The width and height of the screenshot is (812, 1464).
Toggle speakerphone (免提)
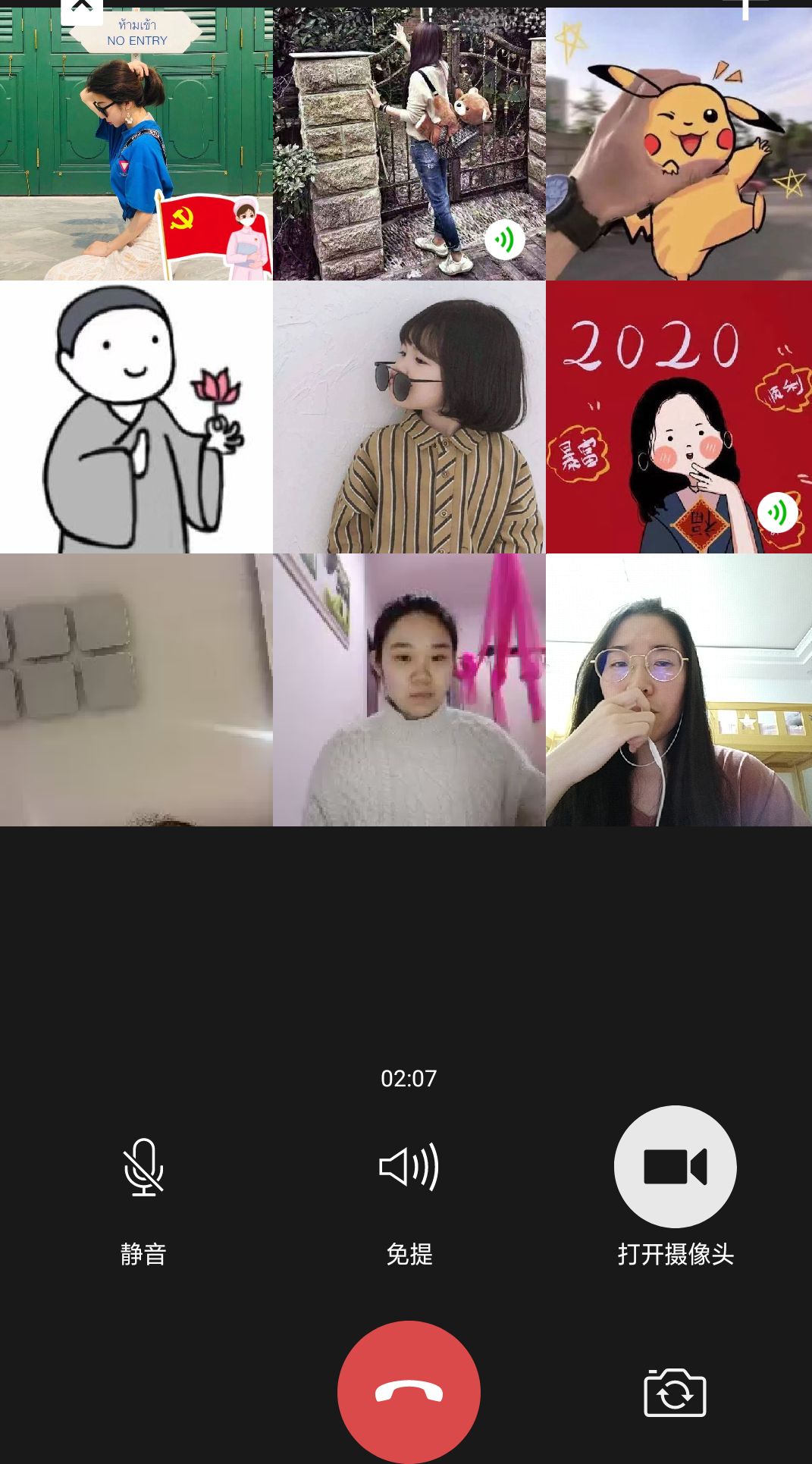pyautogui.click(x=409, y=1168)
